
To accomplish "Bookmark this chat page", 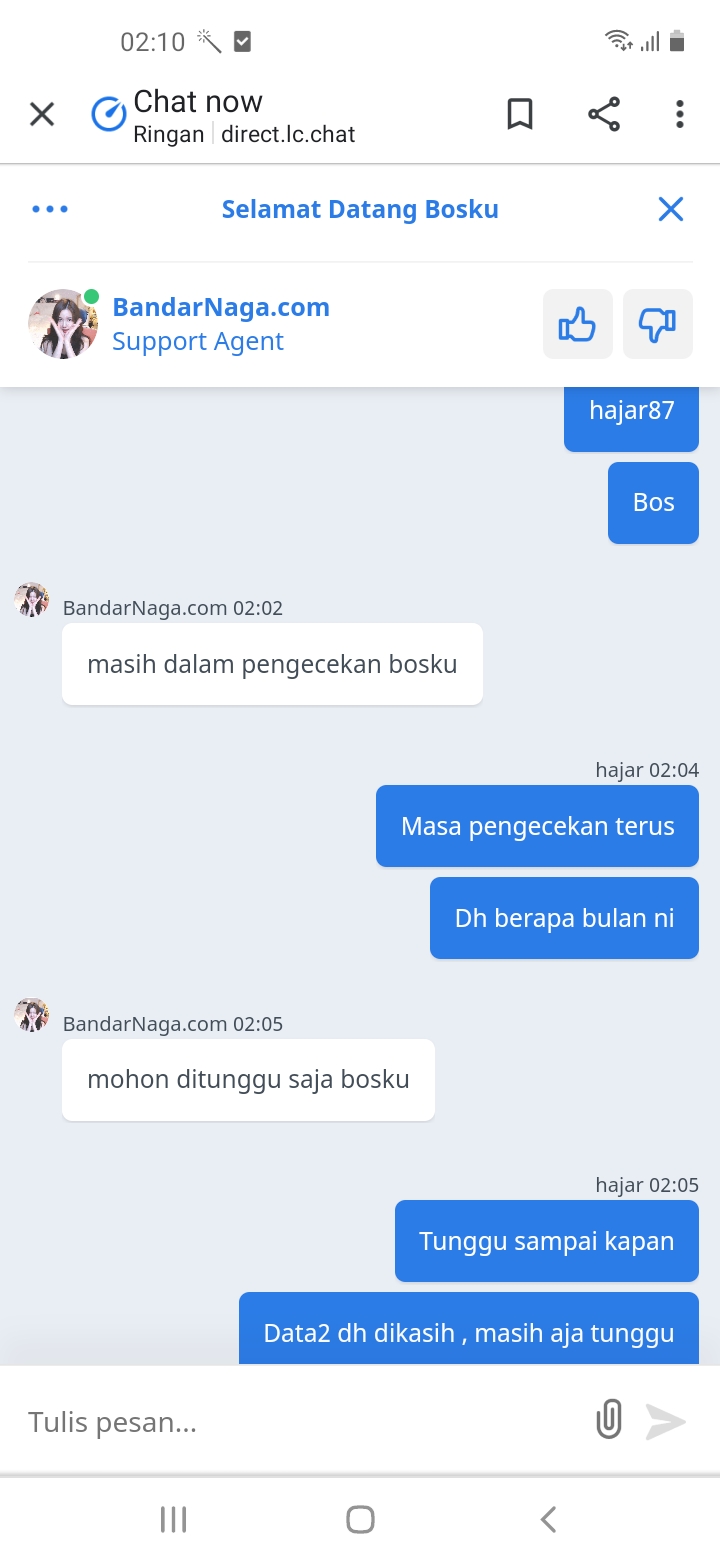I will point(520,114).
